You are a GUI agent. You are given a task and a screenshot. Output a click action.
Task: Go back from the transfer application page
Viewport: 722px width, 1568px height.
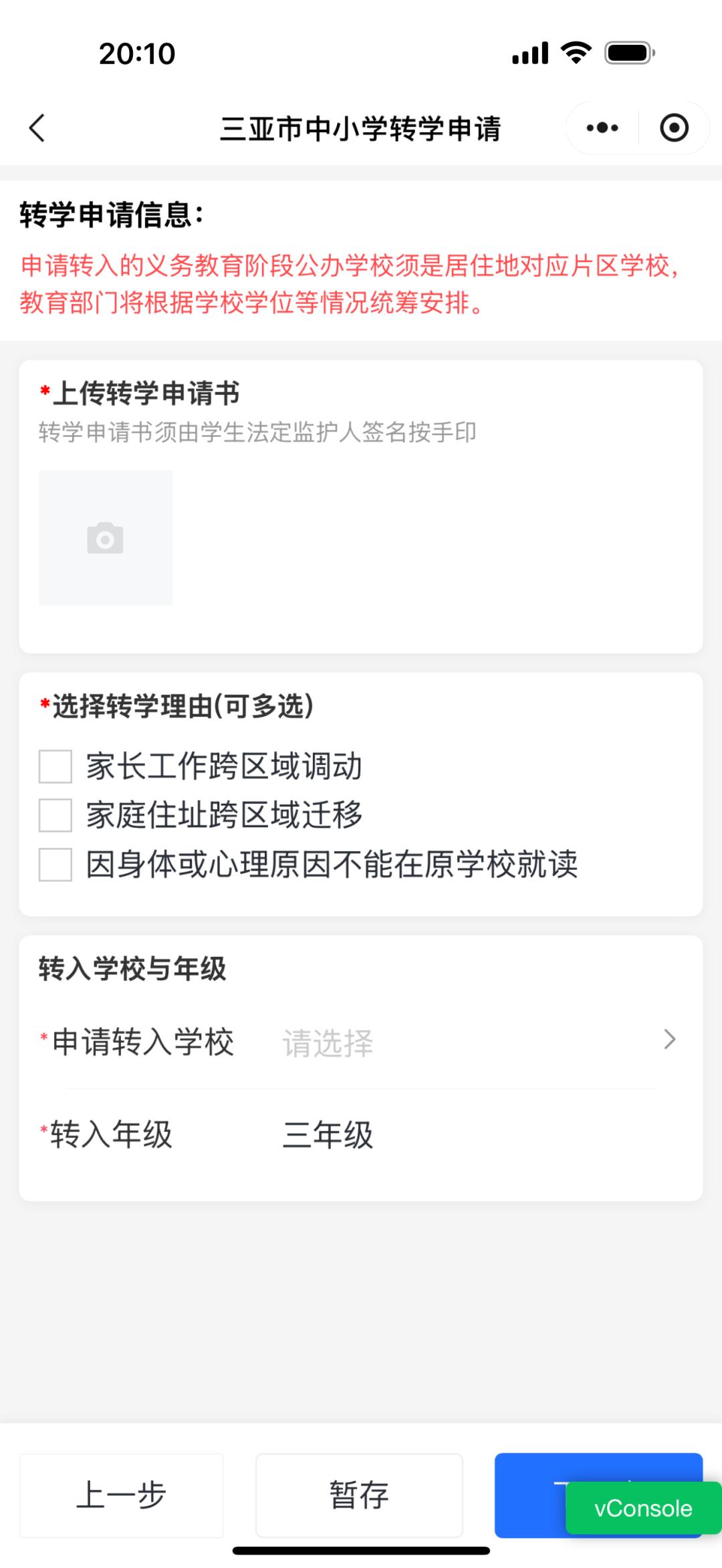tap(37, 128)
